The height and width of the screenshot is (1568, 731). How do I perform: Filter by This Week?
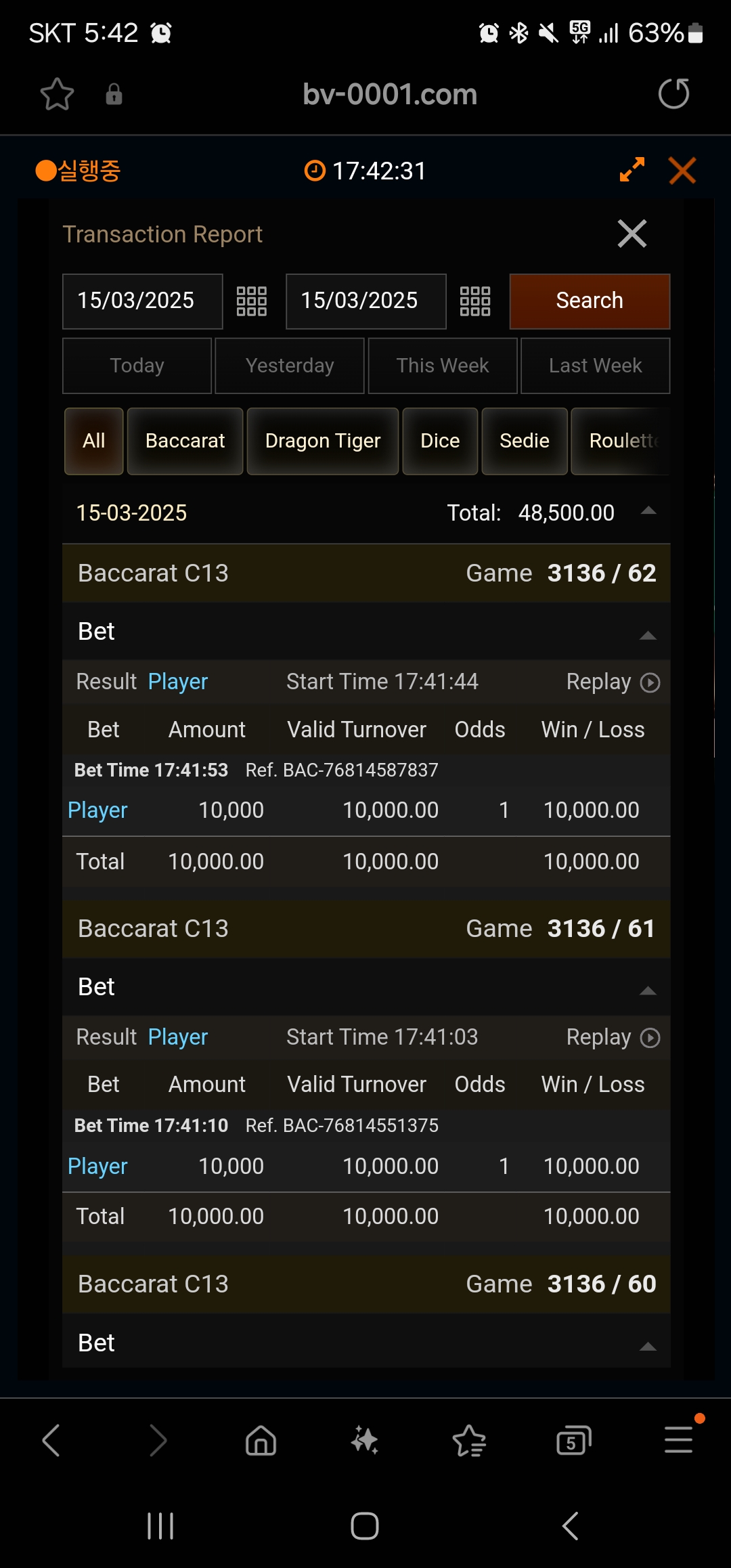pos(443,366)
